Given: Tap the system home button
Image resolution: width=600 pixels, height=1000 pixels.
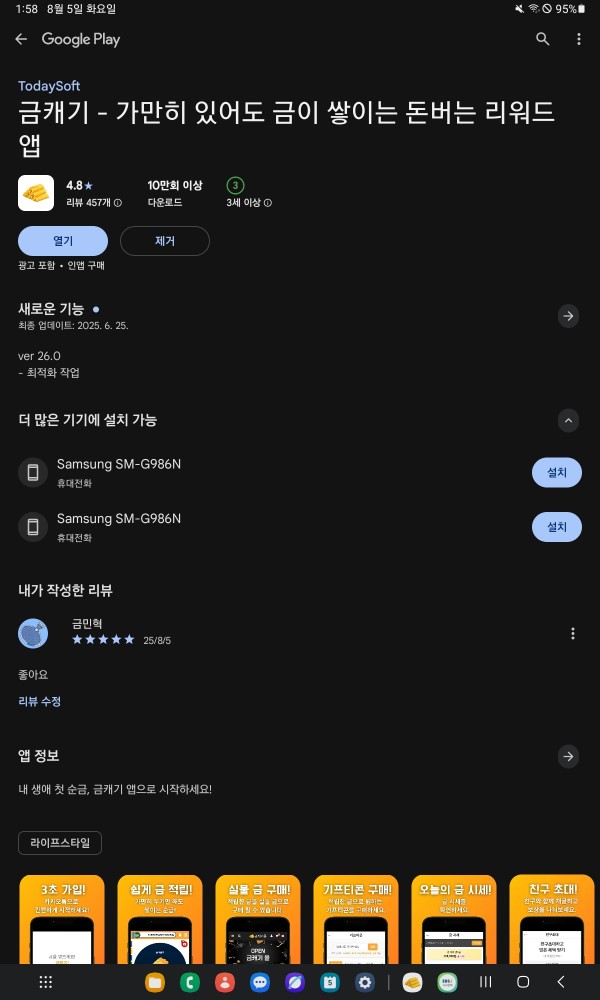Looking at the screenshot, I should click(523, 982).
